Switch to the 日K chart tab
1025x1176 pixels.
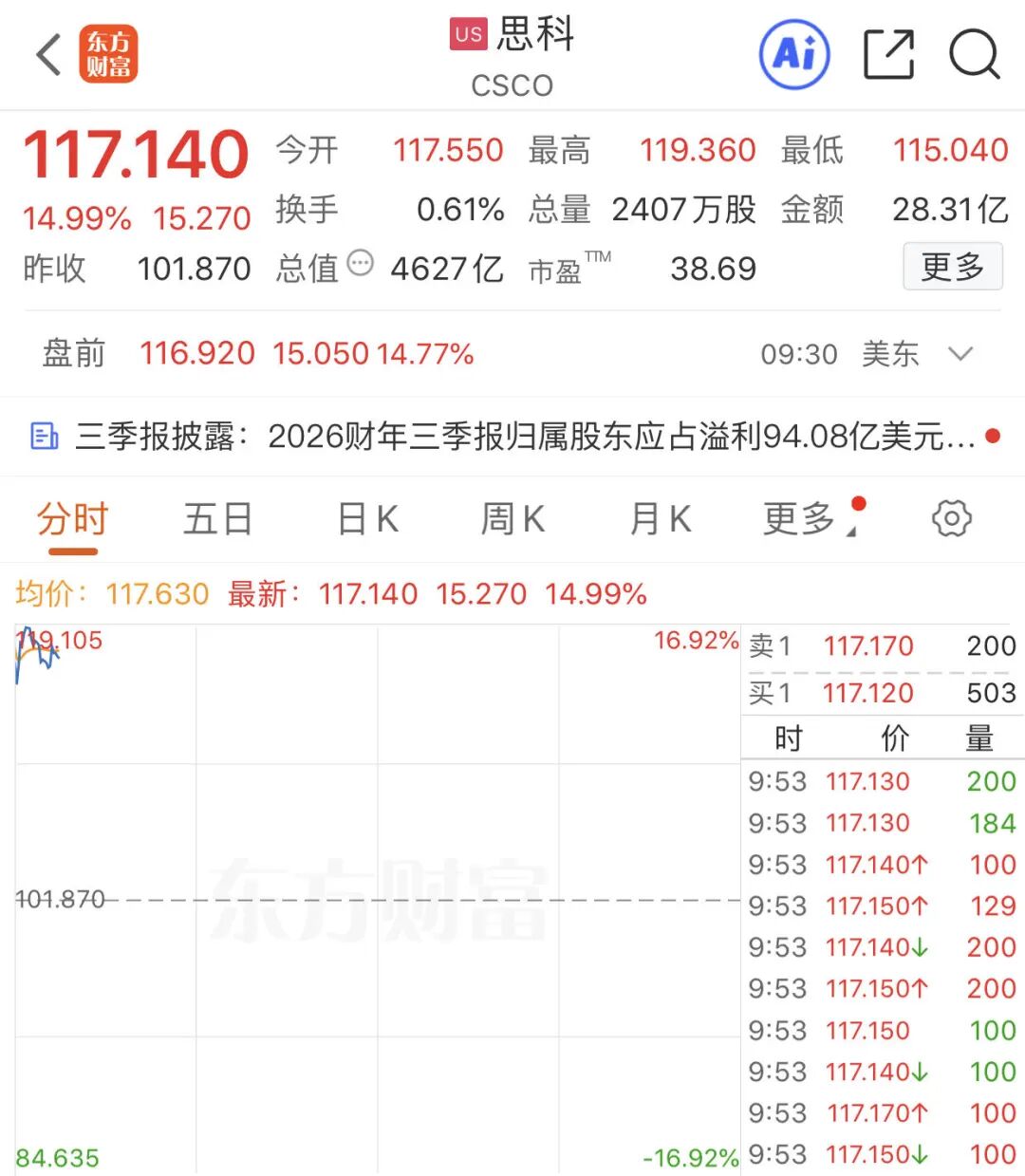pyautogui.click(x=368, y=520)
